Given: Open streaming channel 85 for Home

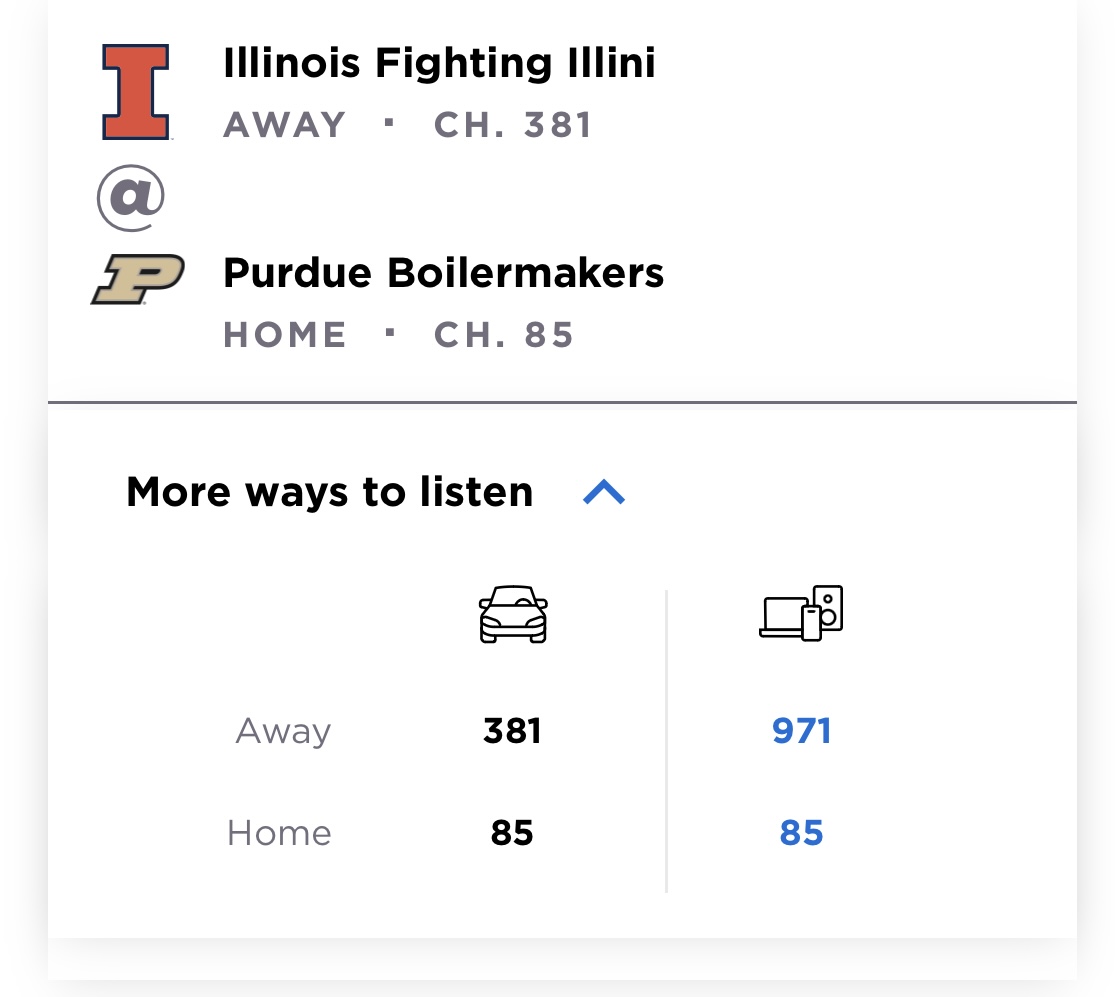Looking at the screenshot, I should pos(801,833).
